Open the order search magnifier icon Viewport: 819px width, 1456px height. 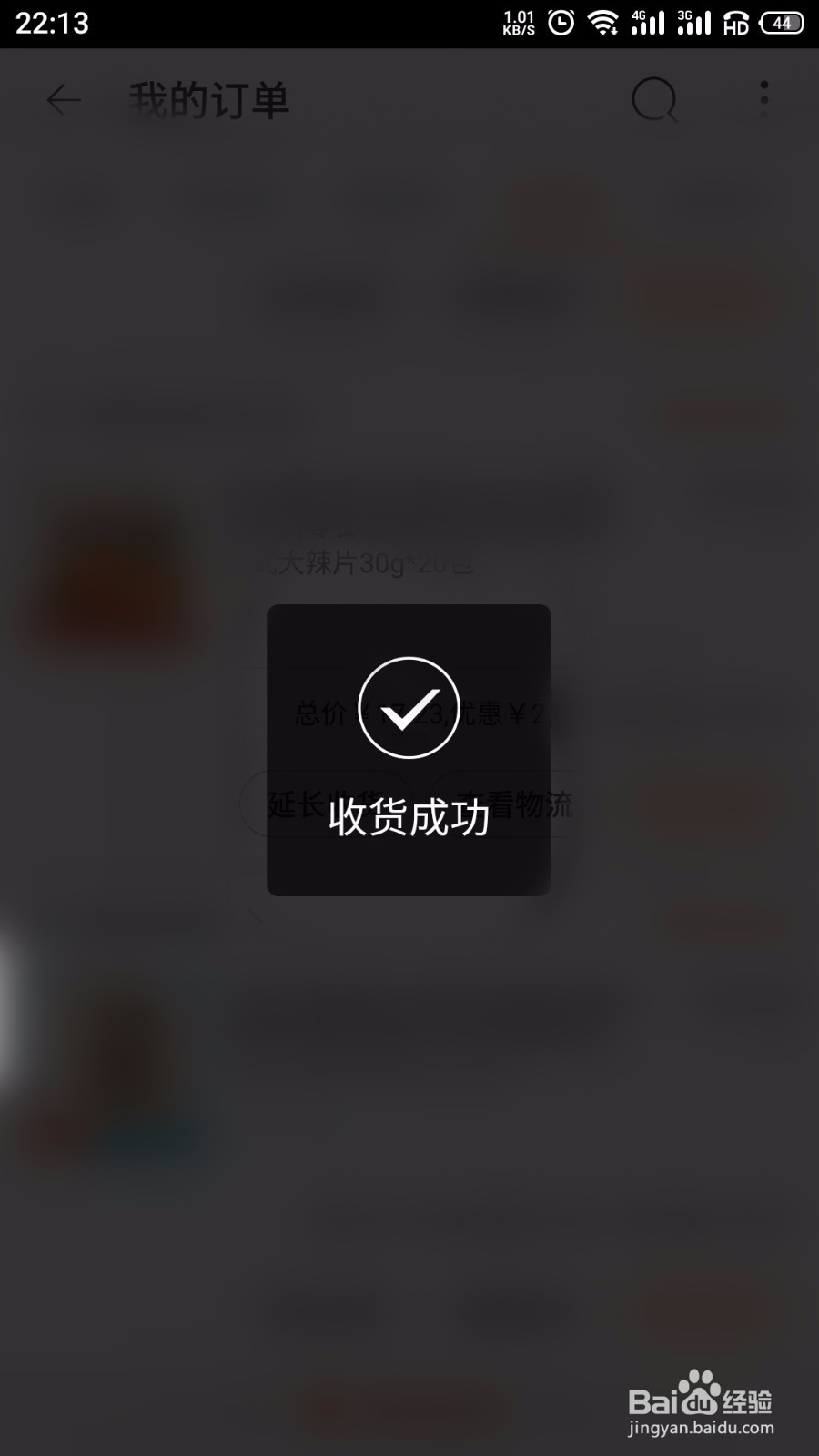click(653, 100)
